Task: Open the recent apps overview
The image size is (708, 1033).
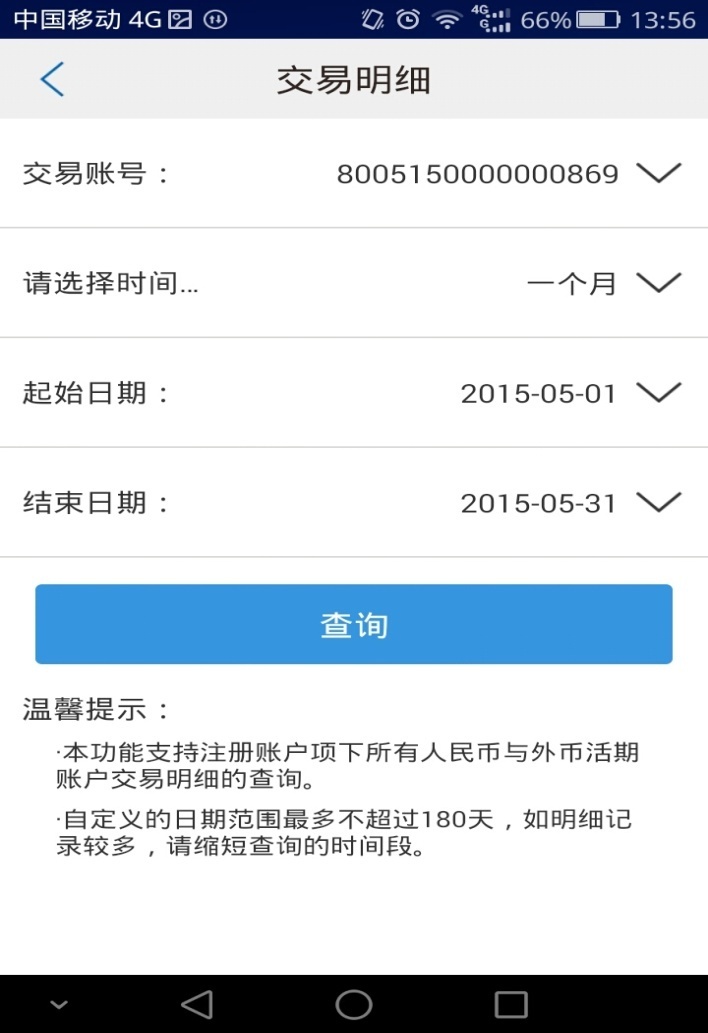Action: tap(511, 1004)
